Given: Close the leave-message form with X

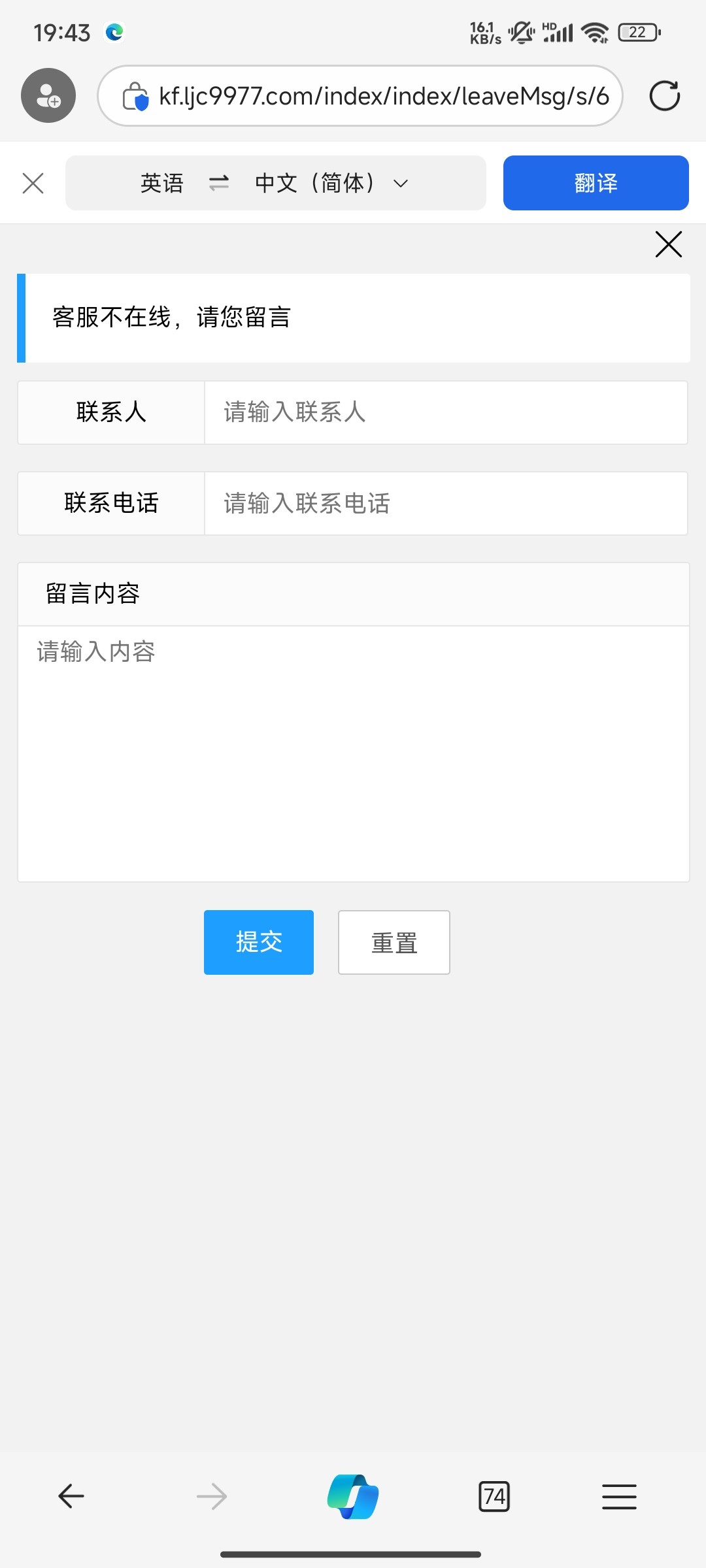Looking at the screenshot, I should (x=669, y=244).
